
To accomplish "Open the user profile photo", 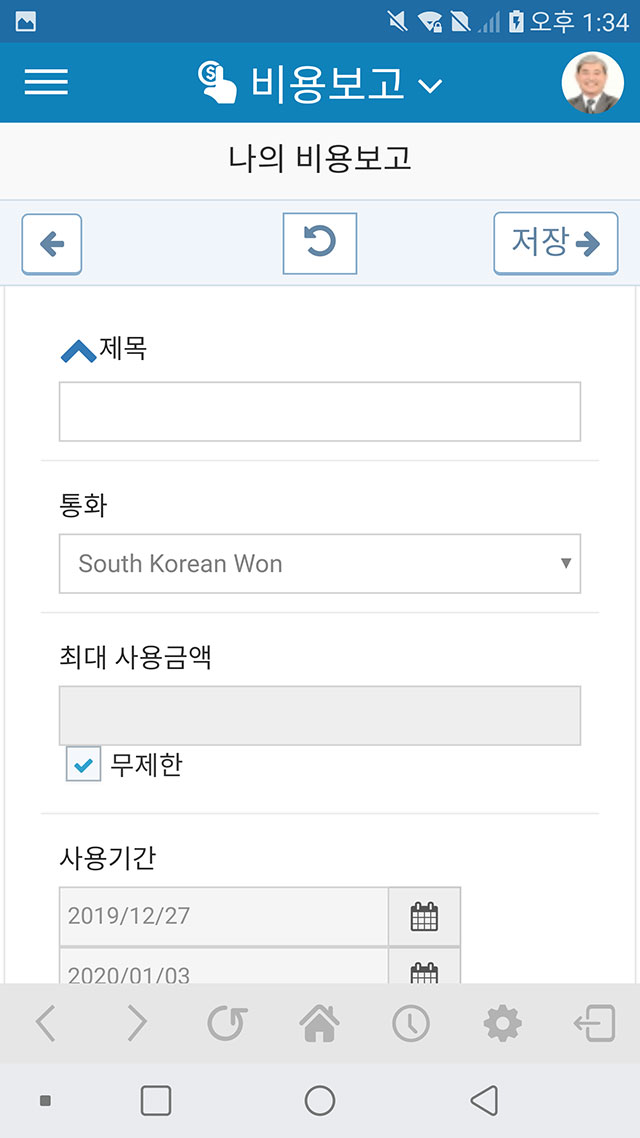I will click(x=592, y=83).
